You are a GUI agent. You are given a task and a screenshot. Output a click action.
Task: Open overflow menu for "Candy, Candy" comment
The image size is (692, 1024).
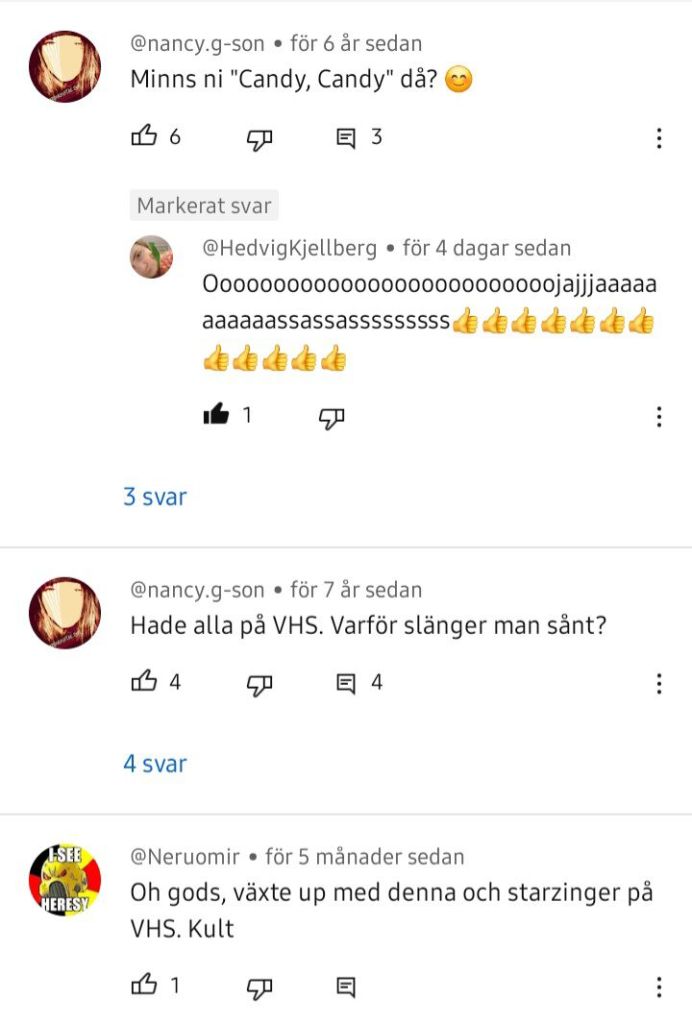659,139
